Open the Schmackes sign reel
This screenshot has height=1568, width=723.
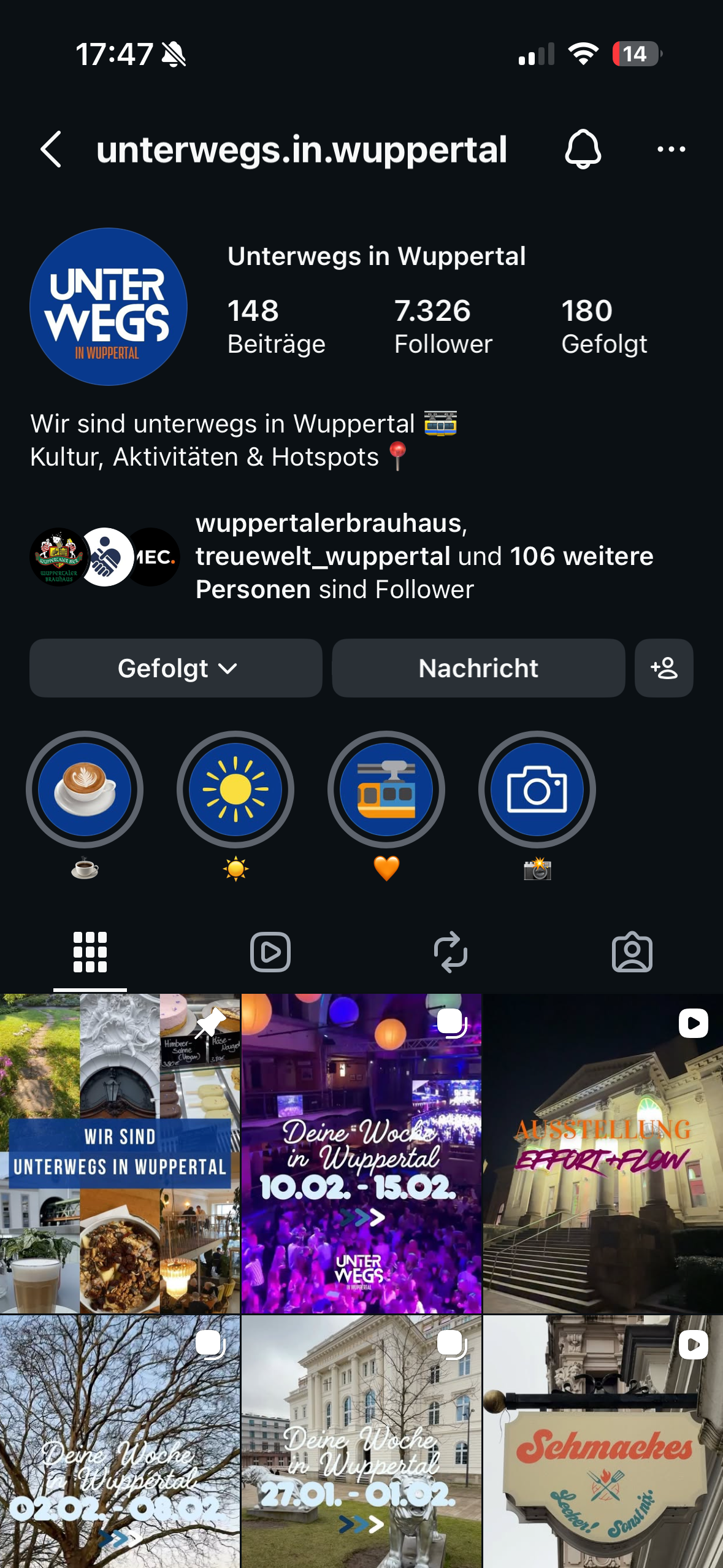coord(603,1442)
